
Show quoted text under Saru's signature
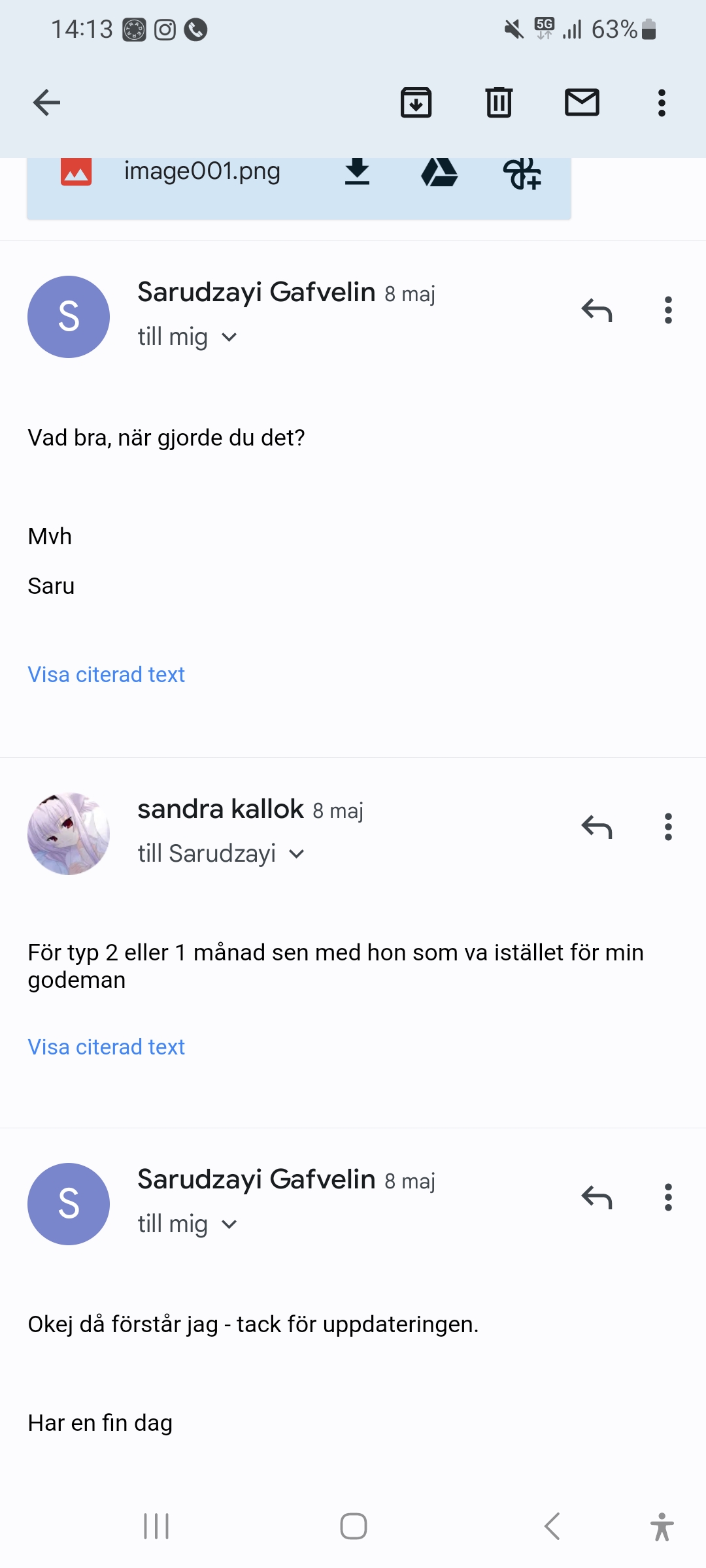[106, 674]
